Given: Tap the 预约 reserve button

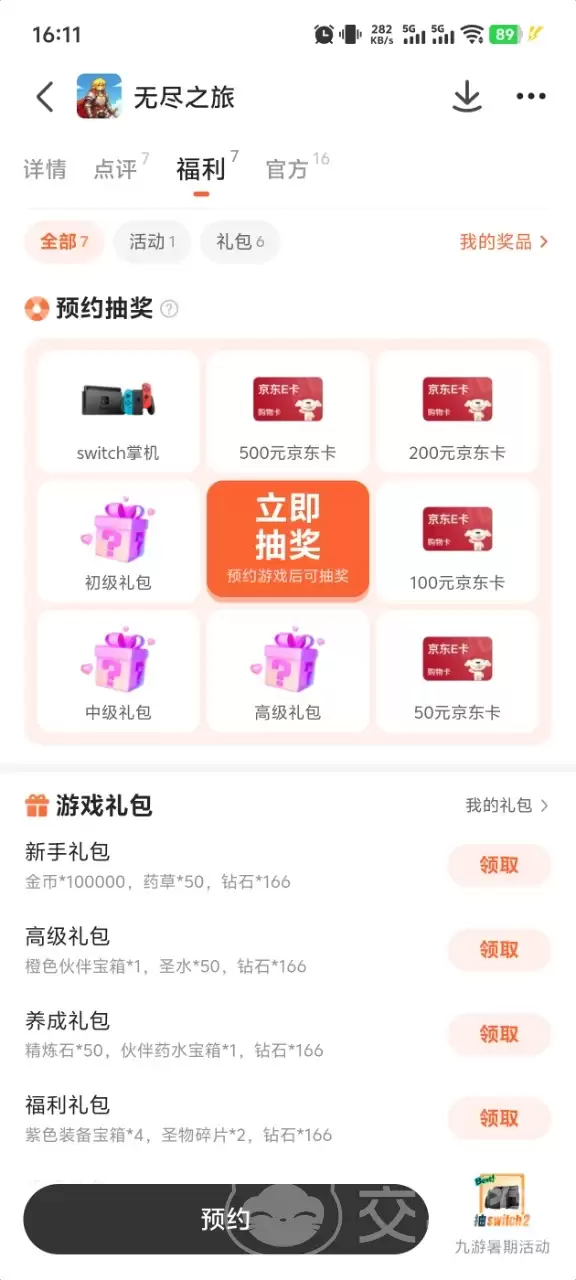Looking at the screenshot, I should click(226, 1219).
